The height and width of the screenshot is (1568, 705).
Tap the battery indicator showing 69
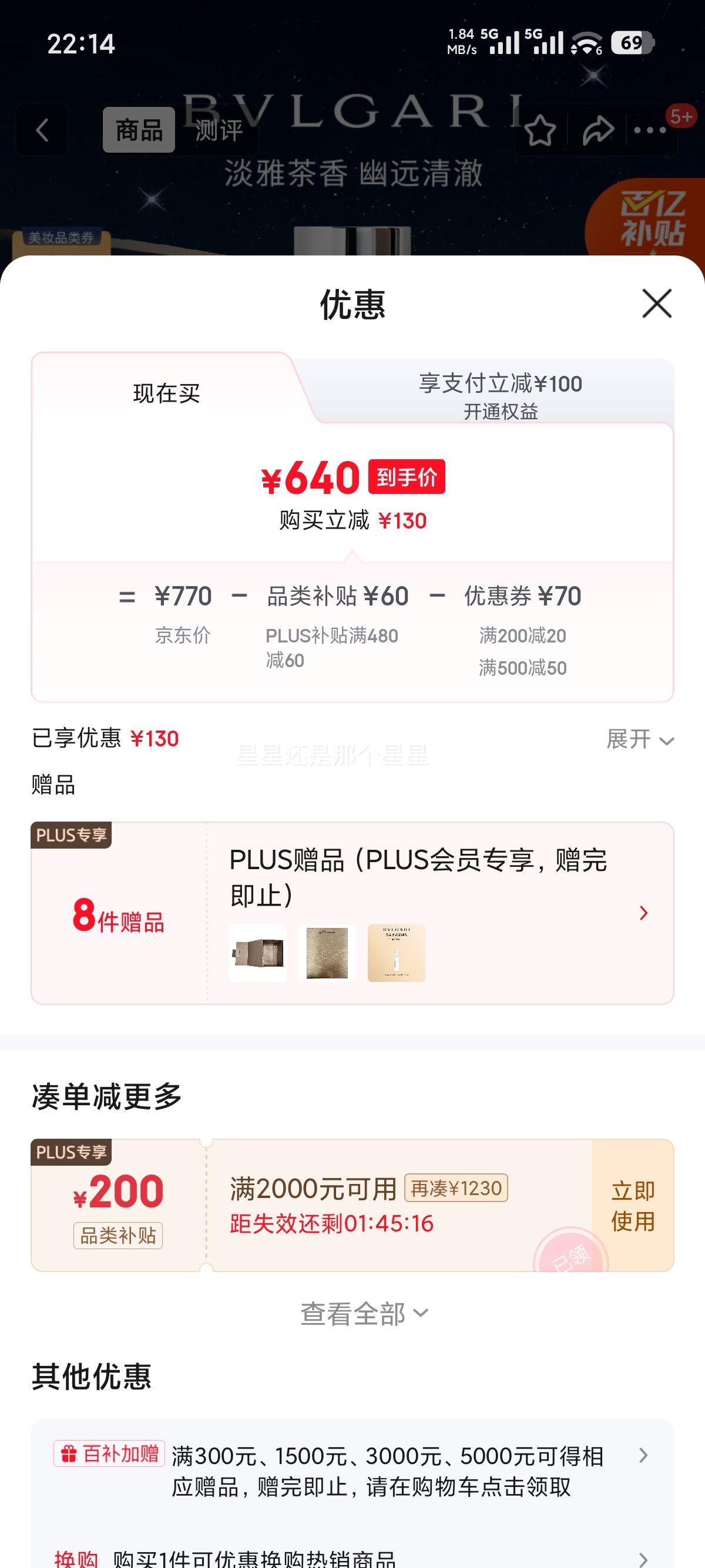click(632, 41)
